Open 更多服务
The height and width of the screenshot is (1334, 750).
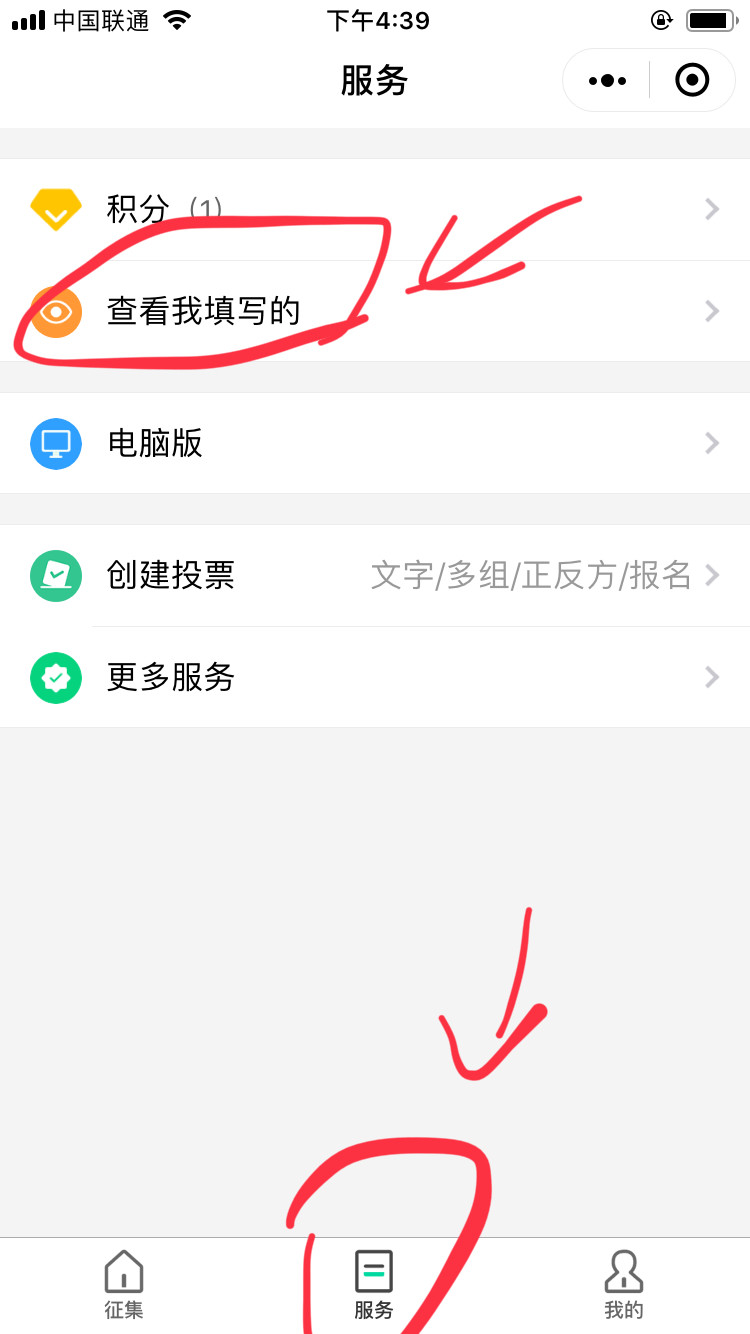click(x=375, y=677)
